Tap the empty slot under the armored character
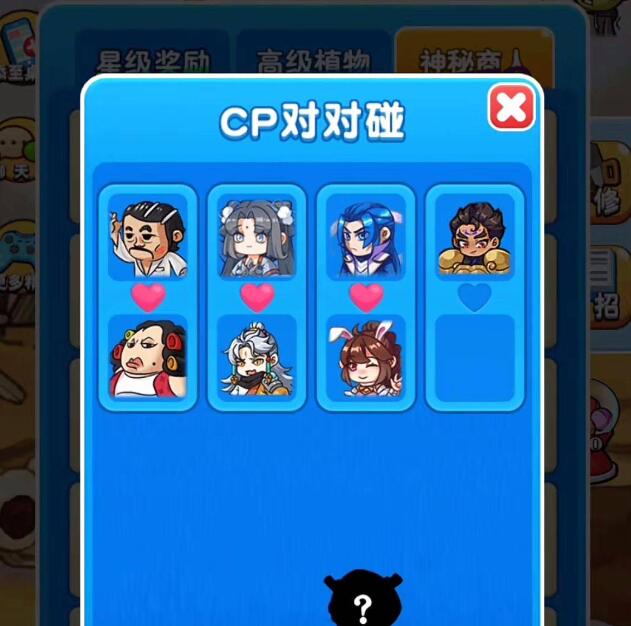This screenshot has width=631, height=626. [474, 358]
